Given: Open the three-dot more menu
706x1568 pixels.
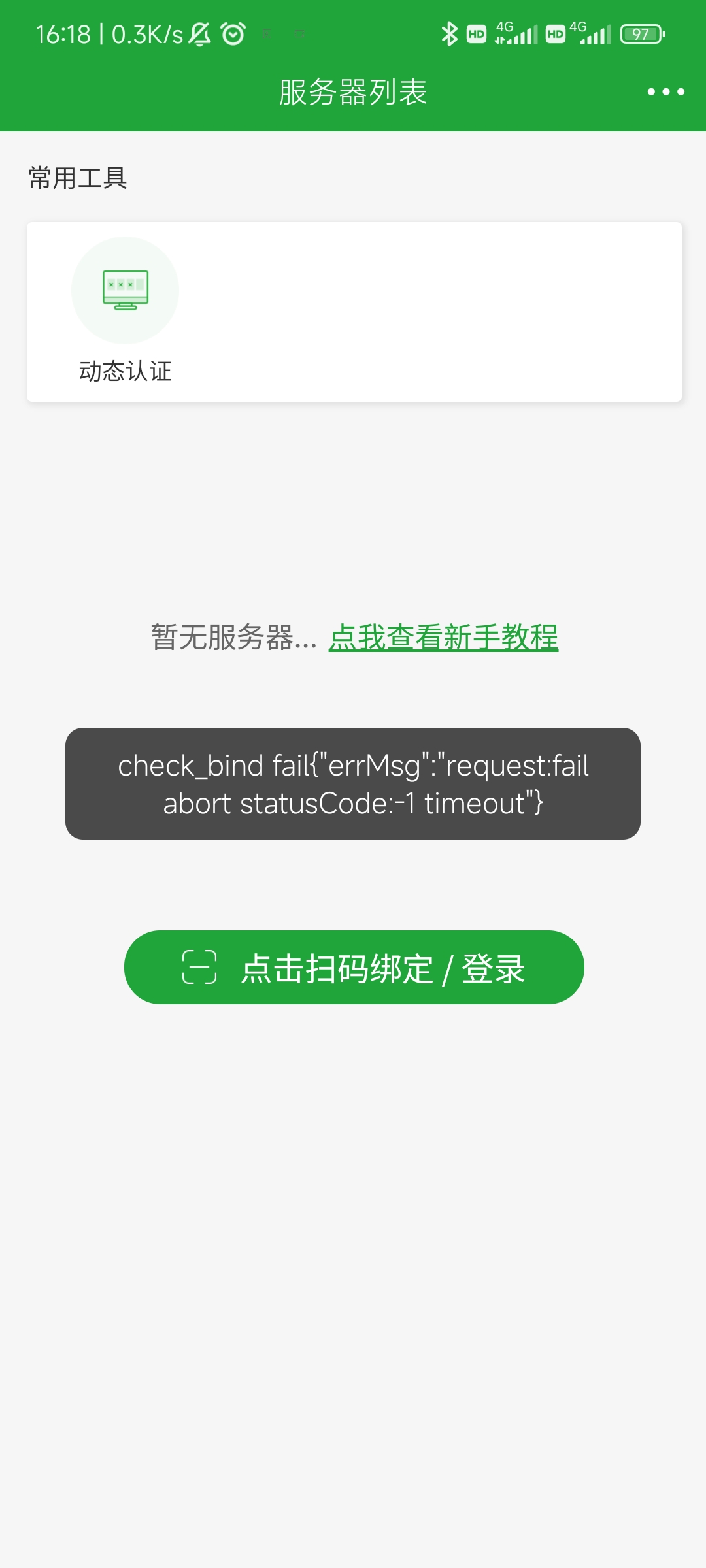Looking at the screenshot, I should click(665, 92).
